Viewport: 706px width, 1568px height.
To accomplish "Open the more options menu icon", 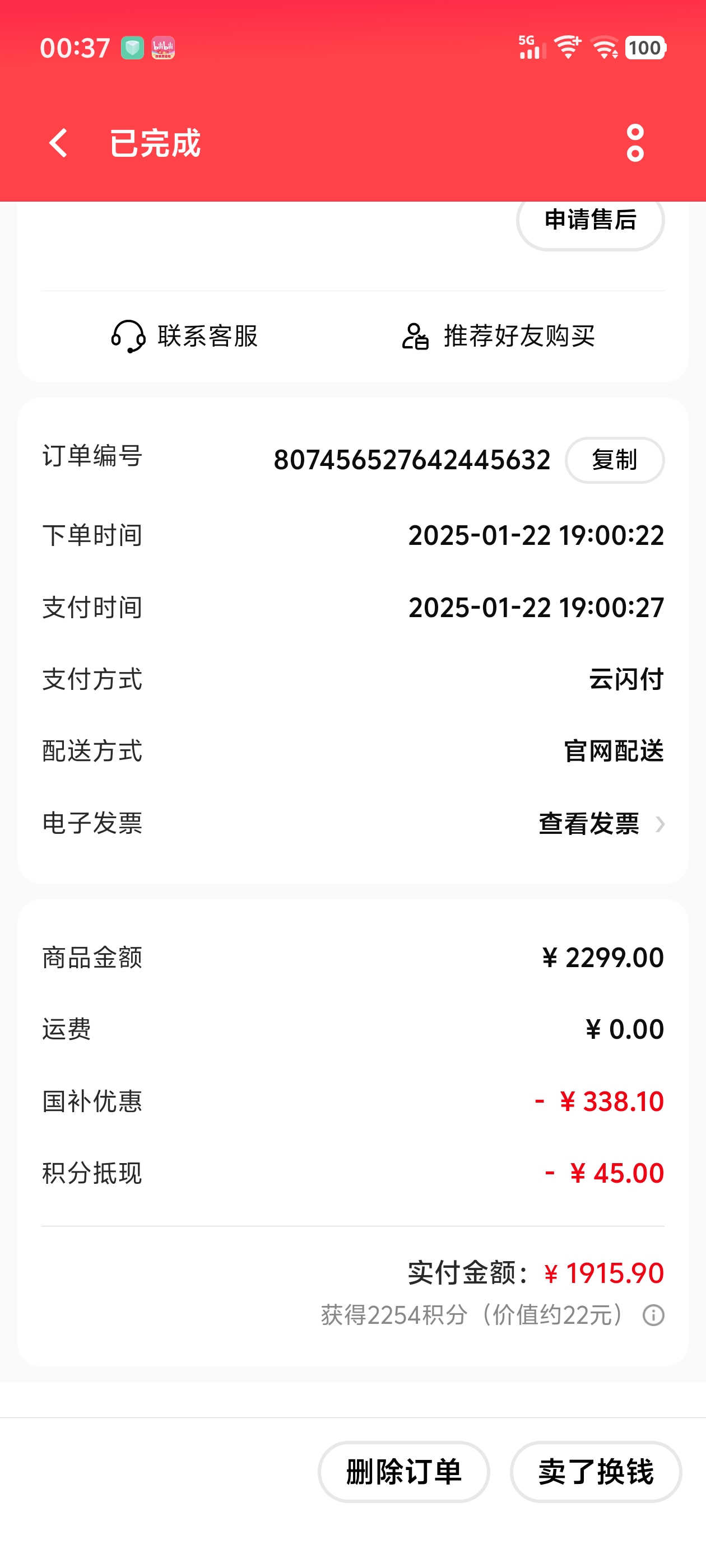I will (x=635, y=143).
